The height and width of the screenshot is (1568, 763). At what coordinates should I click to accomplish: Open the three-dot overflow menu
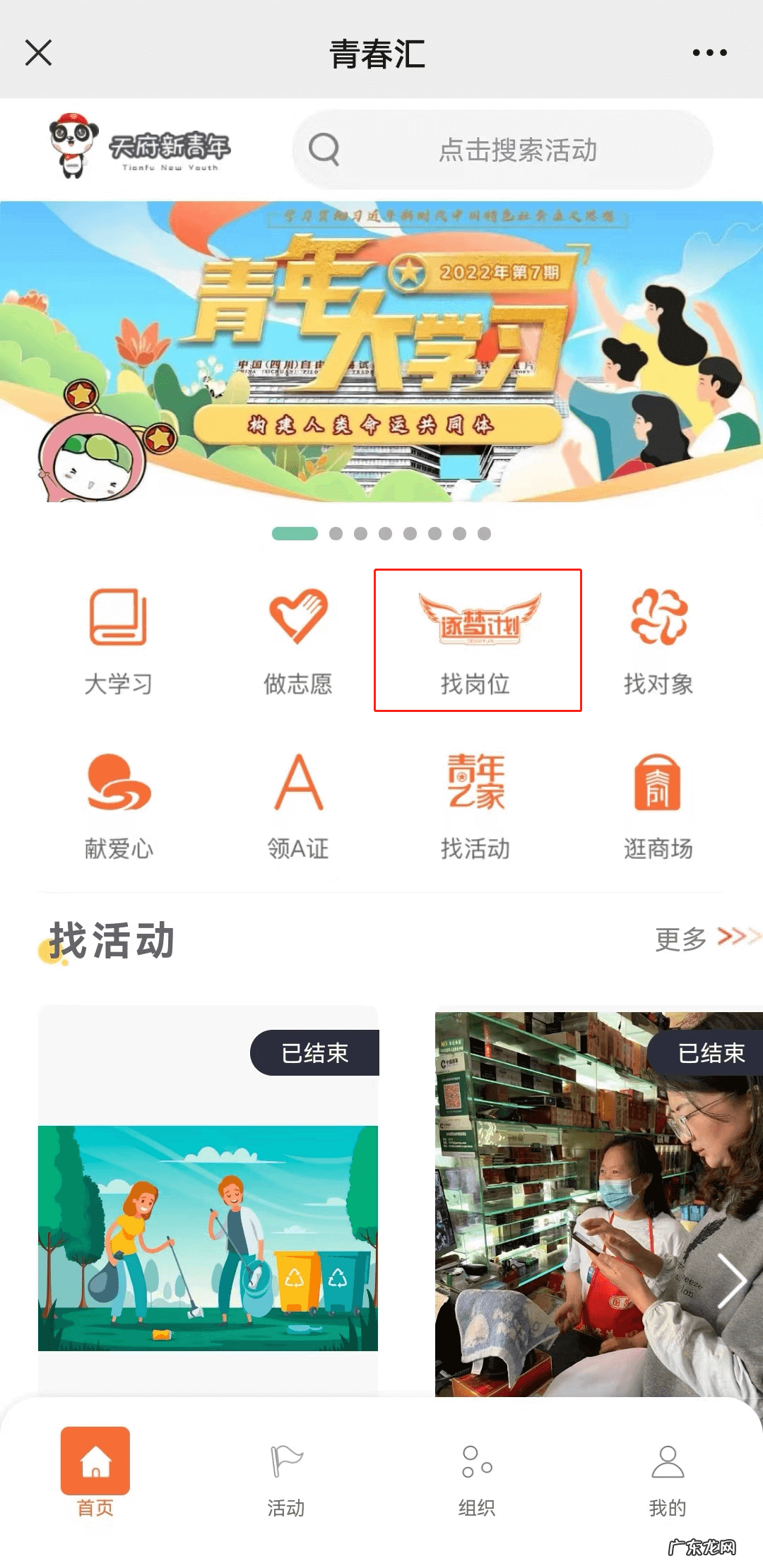pos(709,52)
